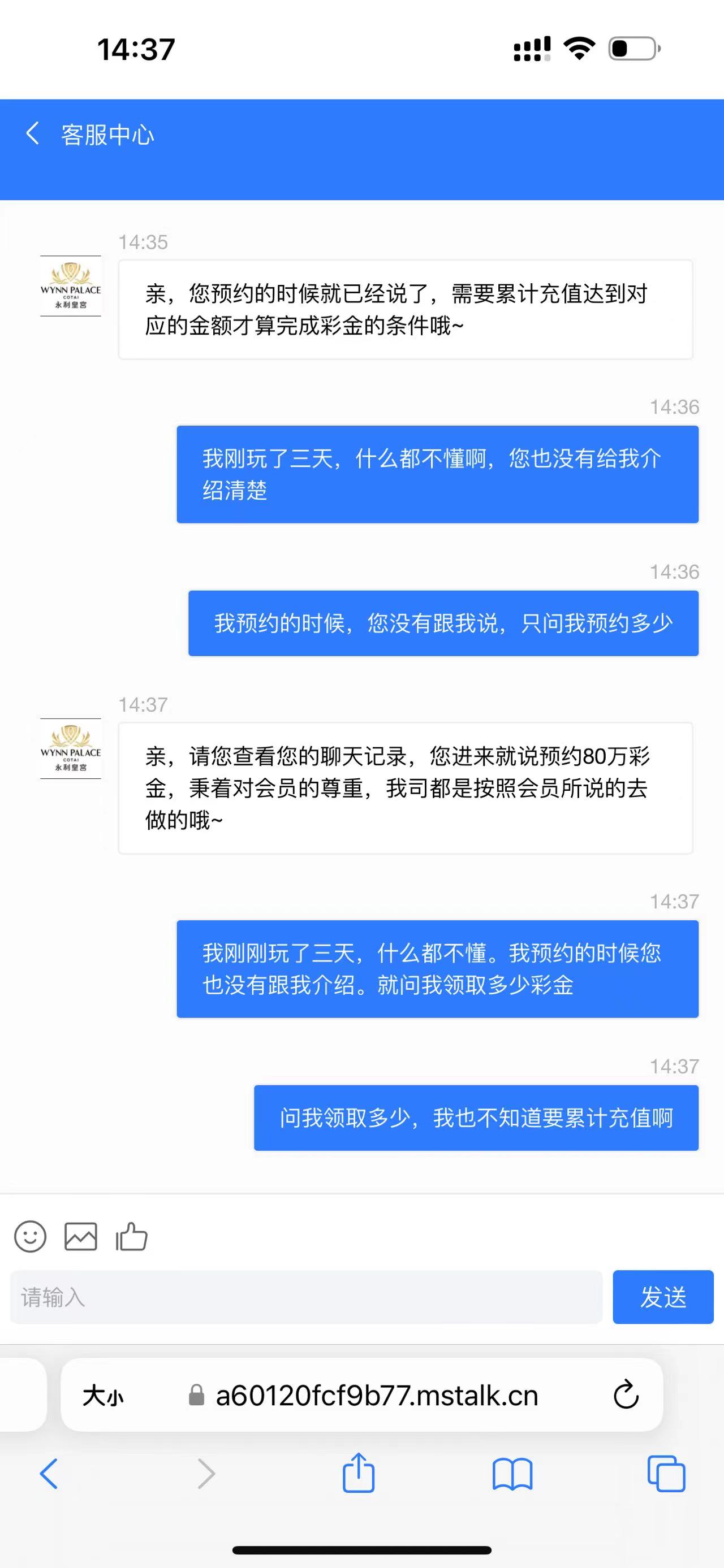Viewport: 724px width, 1568px height.
Task: Share this page from Safari
Action: click(358, 1474)
